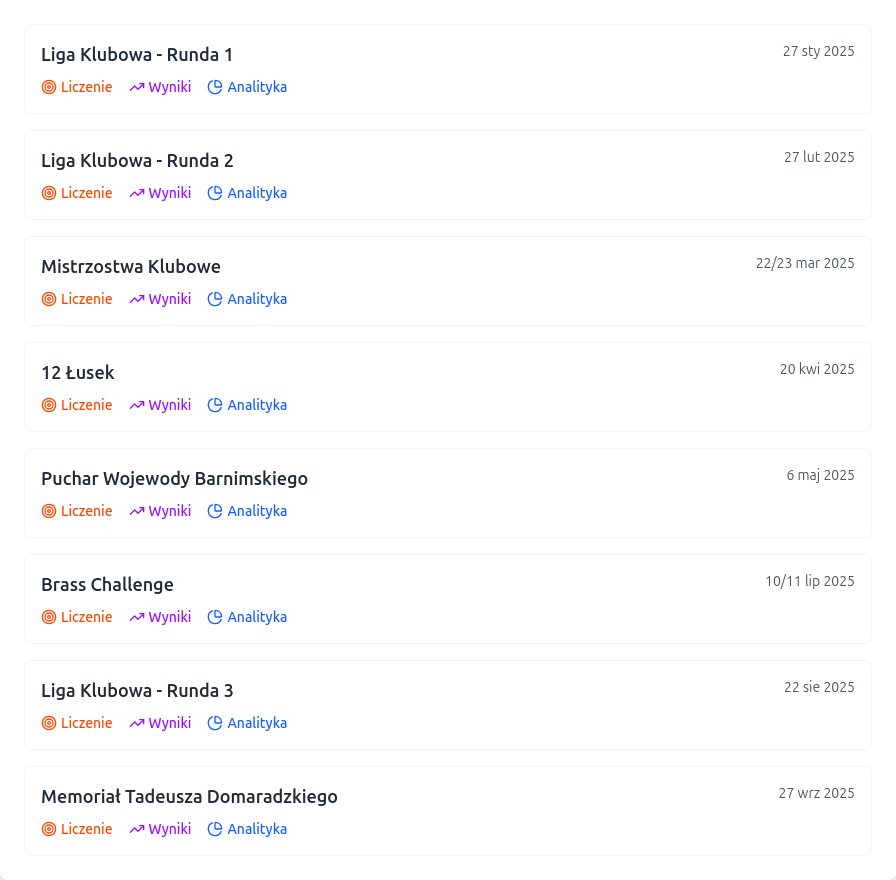Open Analityka for Puchar Wojewody Barnimskiego
This screenshot has height=880, width=896.
pos(247,511)
